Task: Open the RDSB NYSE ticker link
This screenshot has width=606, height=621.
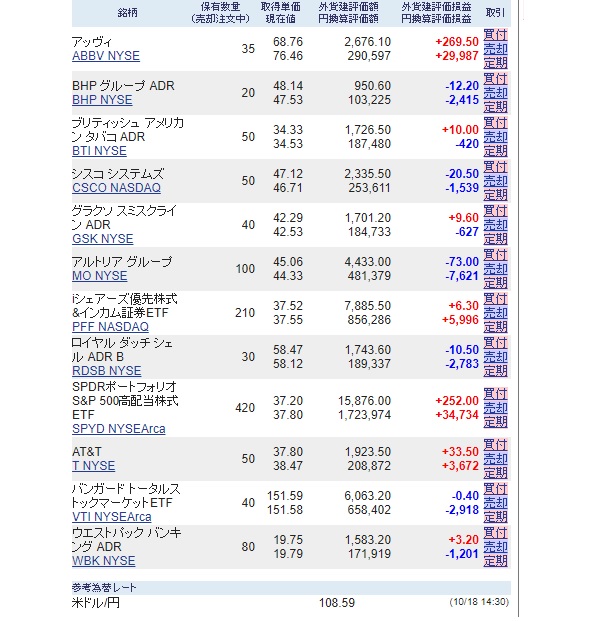Action: [107, 370]
